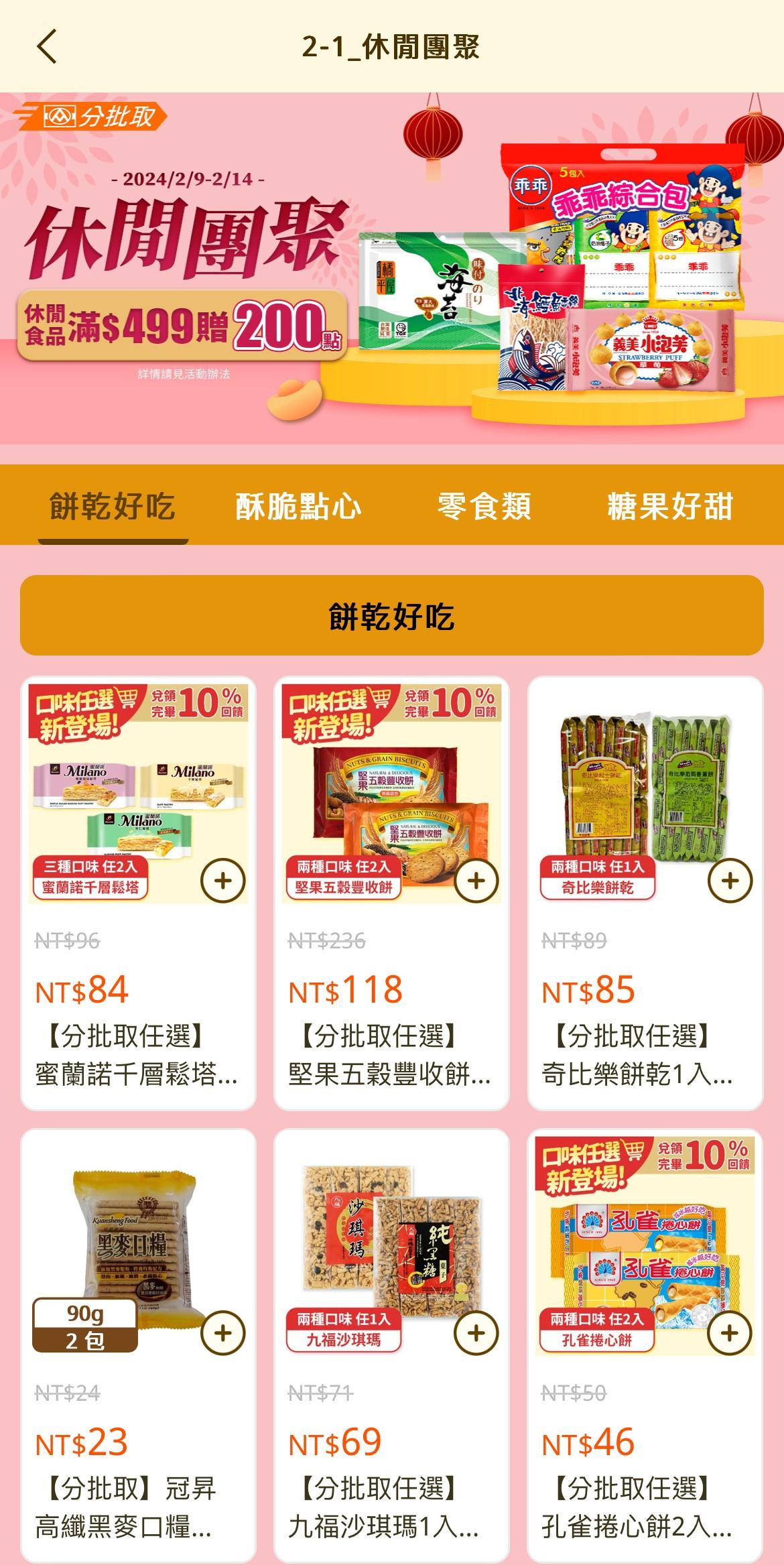
Task: Add 奇比樂餅乾 to cart
Action: point(730,881)
